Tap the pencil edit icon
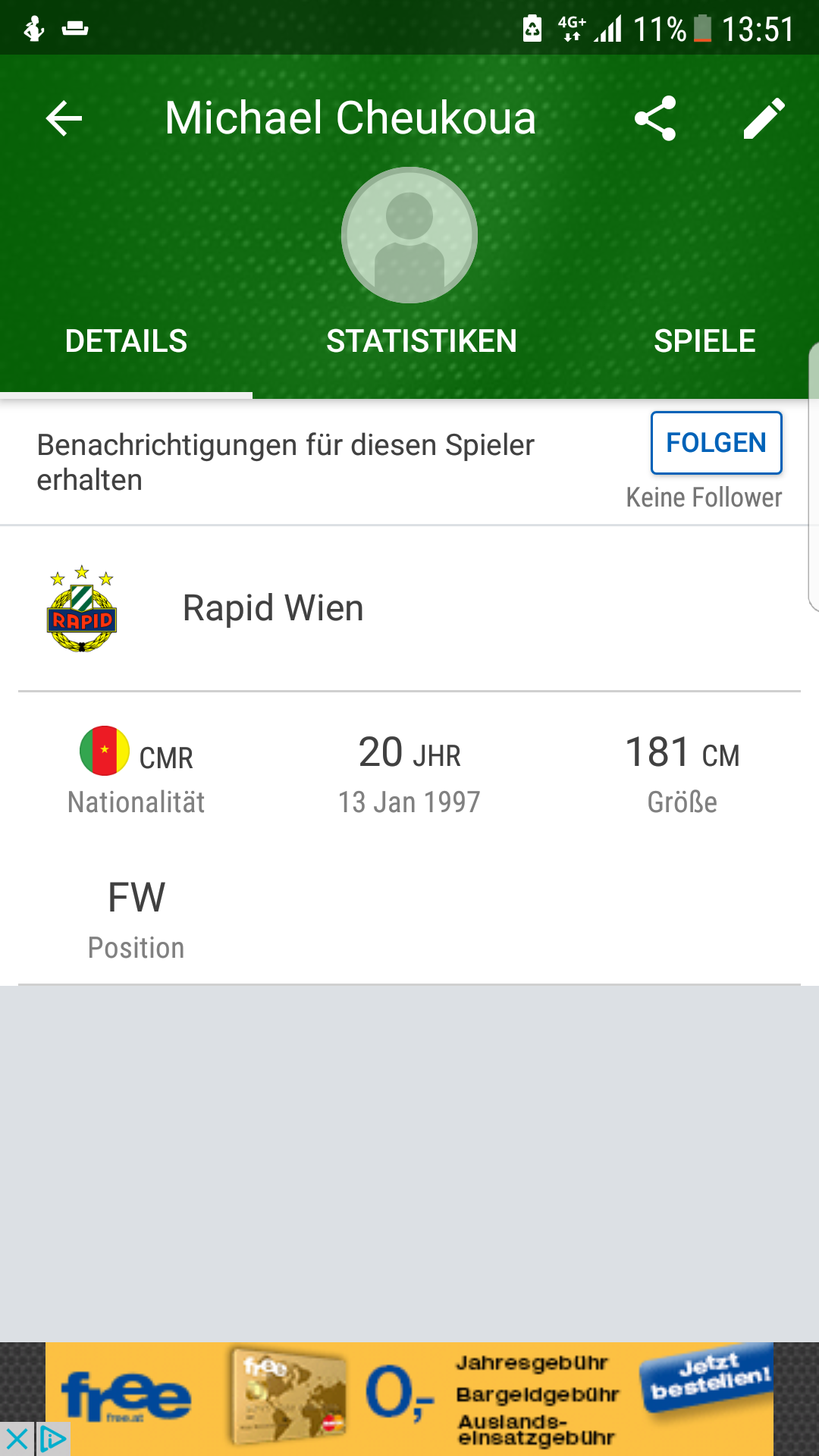The width and height of the screenshot is (819, 1456). [764, 118]
